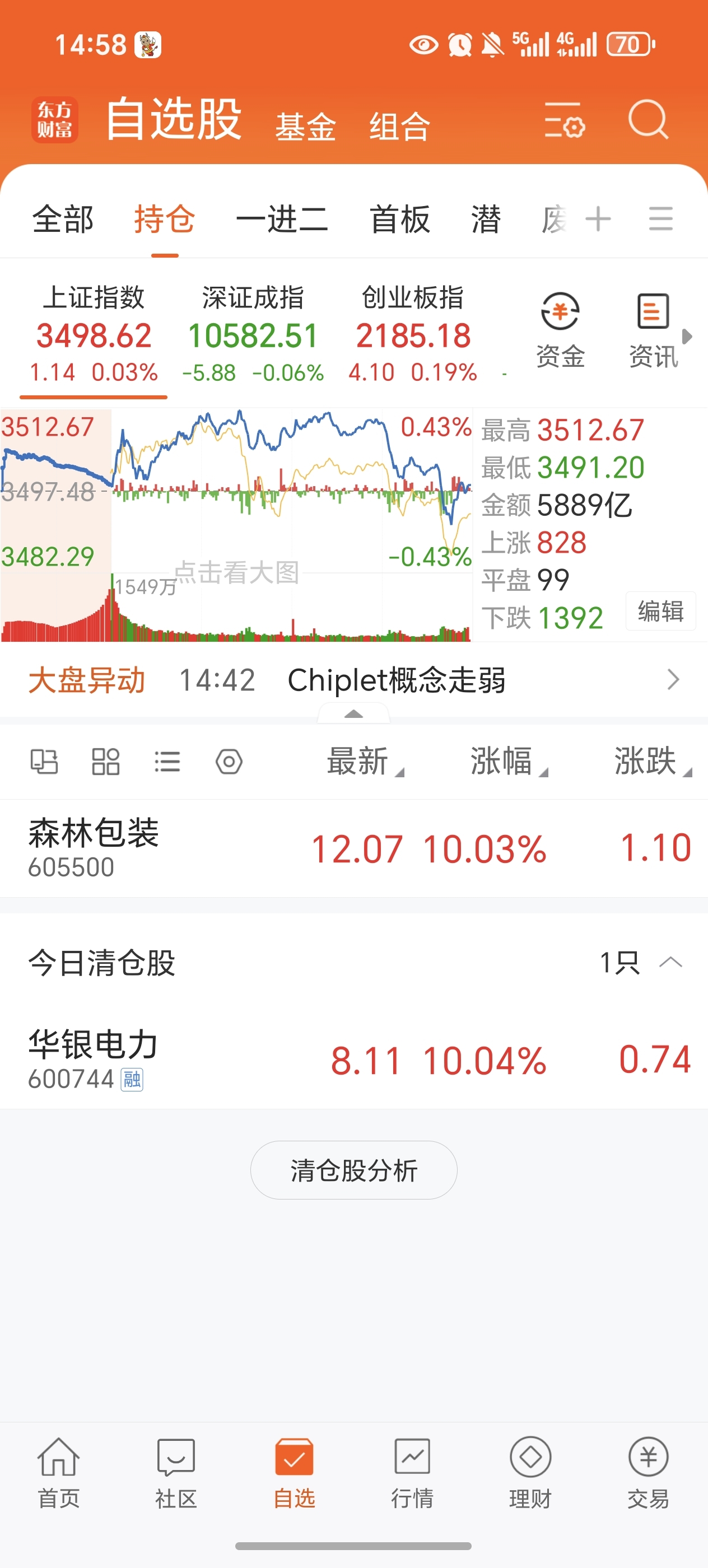Select the 全部 group tab
The height and width of the screenshot is (1568, 708).
(x=63, y=219)
